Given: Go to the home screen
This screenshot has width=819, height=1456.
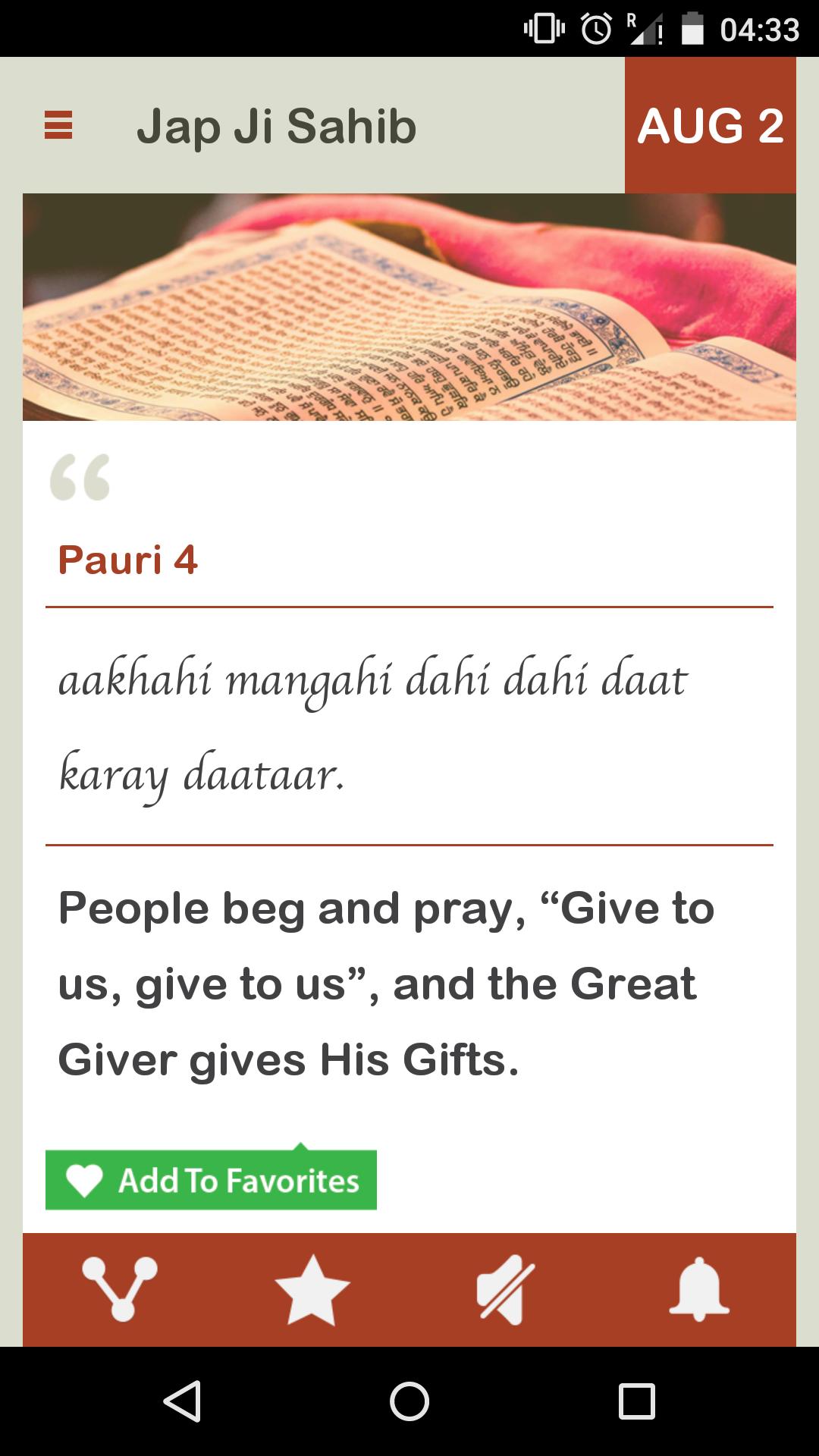Looking at the screenshot, I should coord(409,1400).
